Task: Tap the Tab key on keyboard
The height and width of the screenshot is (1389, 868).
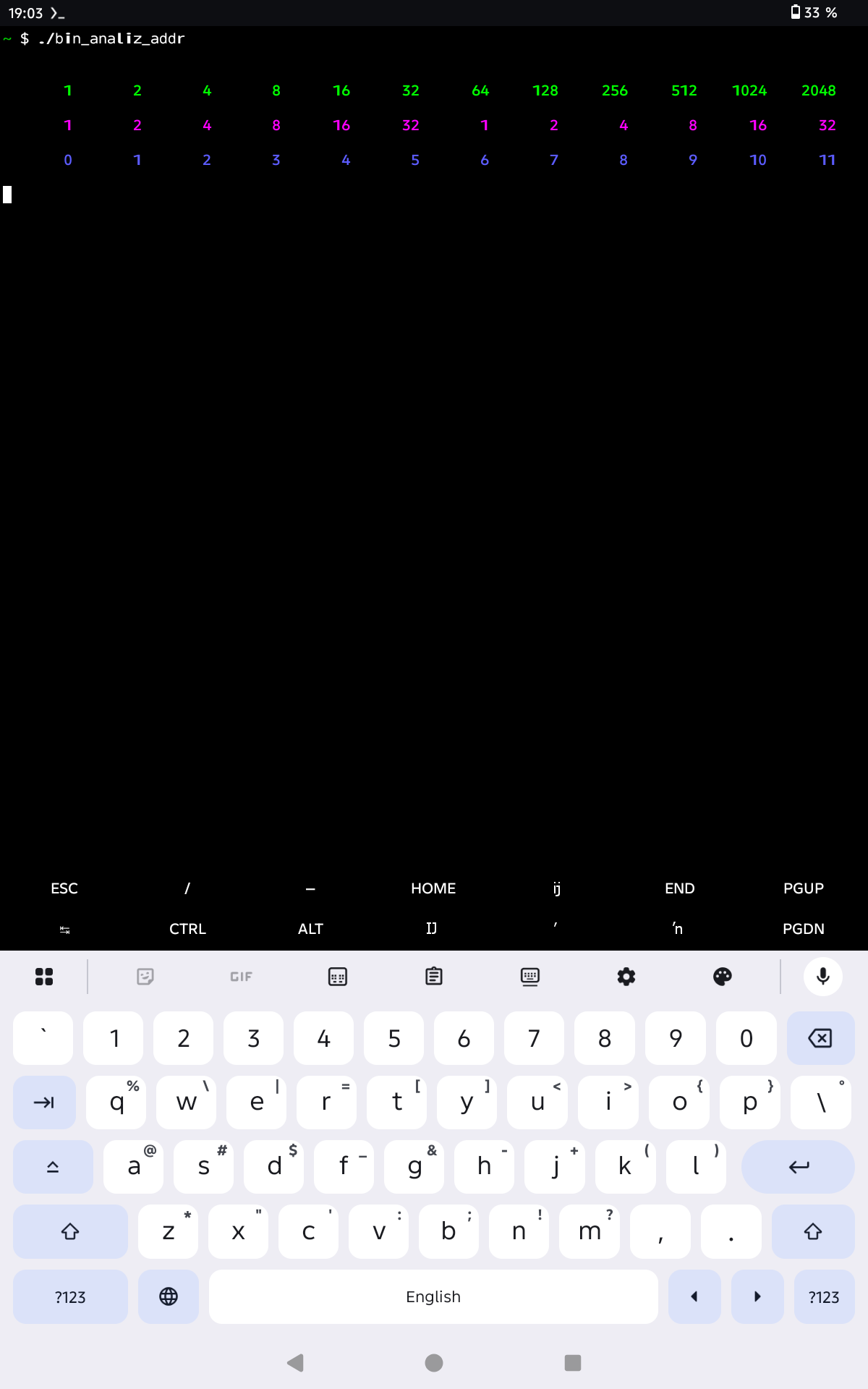Action: pos(44,1103)
